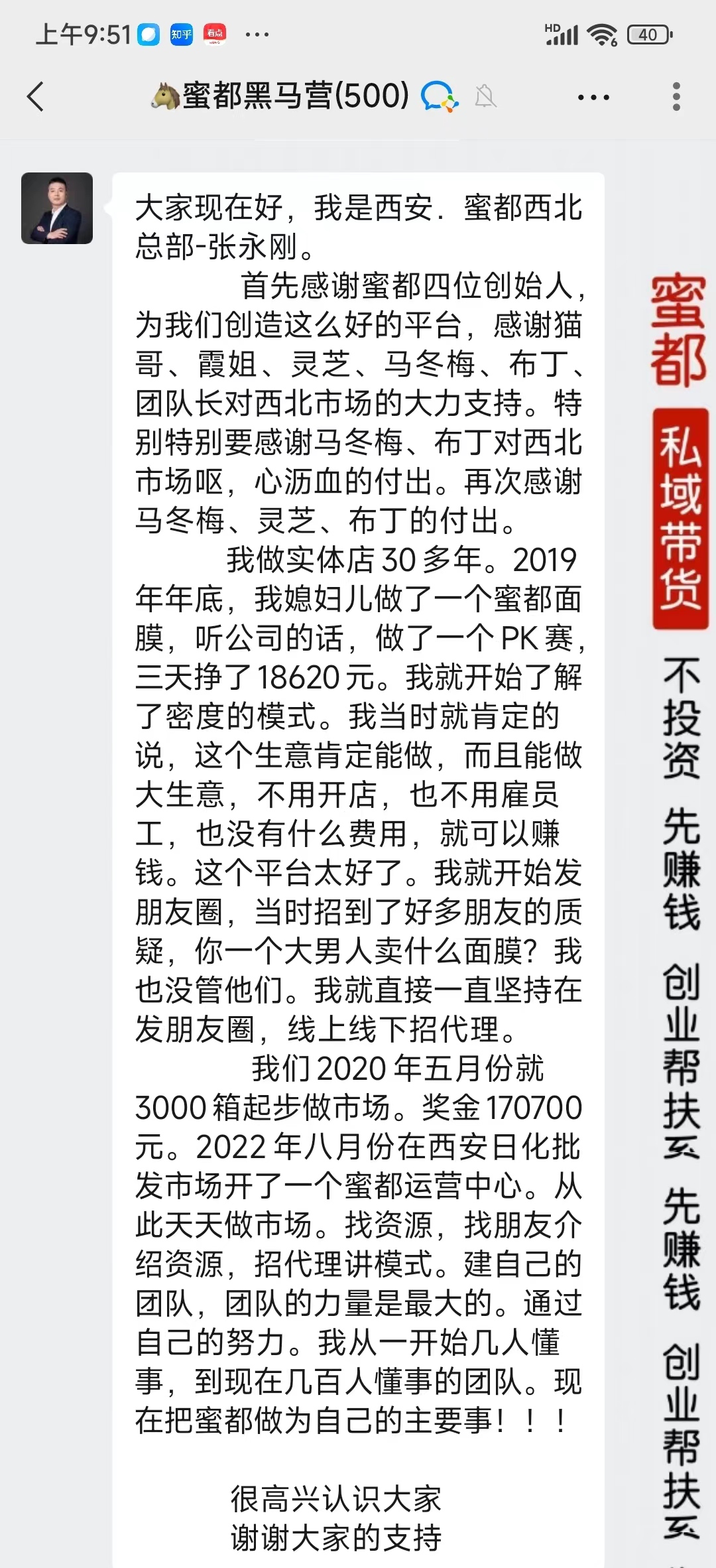
Task: Go back from the group chat
Action: click(36, 97)
